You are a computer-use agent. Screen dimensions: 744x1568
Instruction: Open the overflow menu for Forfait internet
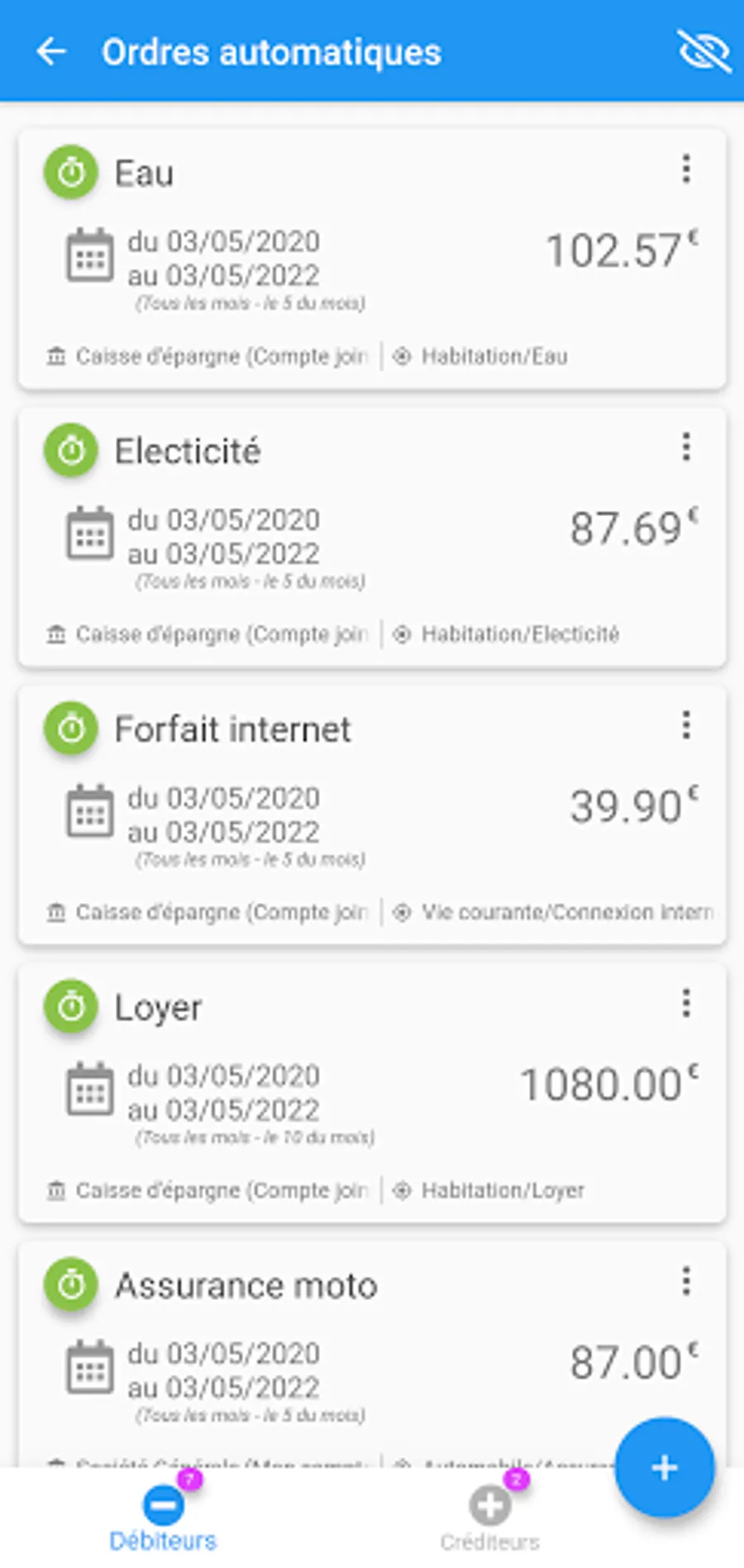tap(686, 725)
